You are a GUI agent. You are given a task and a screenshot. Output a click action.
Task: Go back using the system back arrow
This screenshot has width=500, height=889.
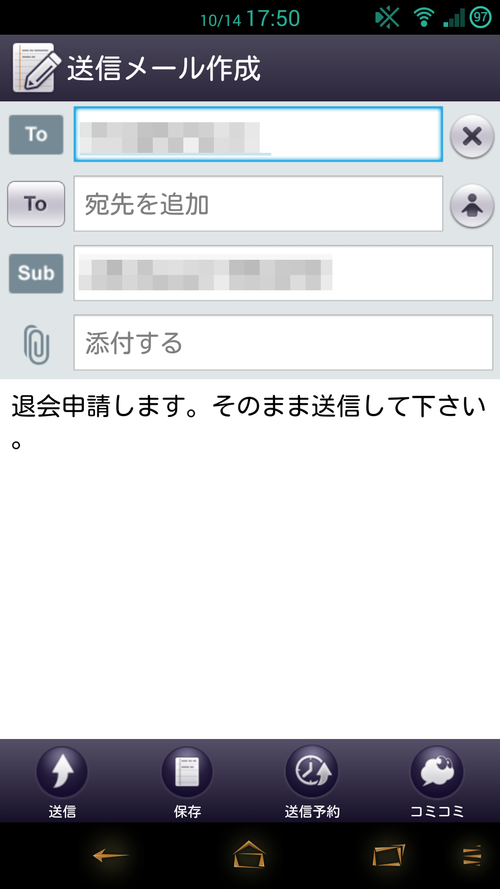111,856
